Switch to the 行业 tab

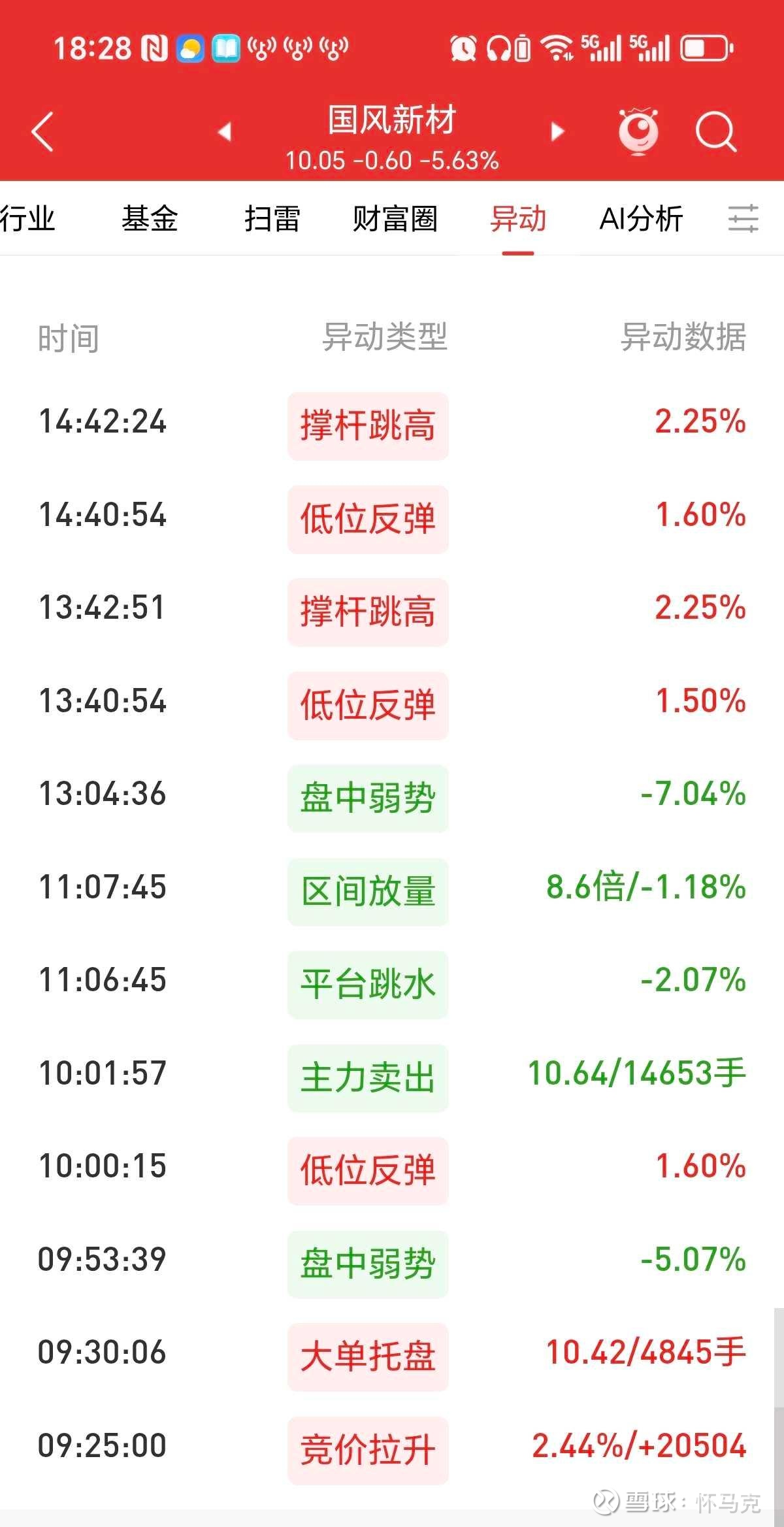click(x=27, y=219)
